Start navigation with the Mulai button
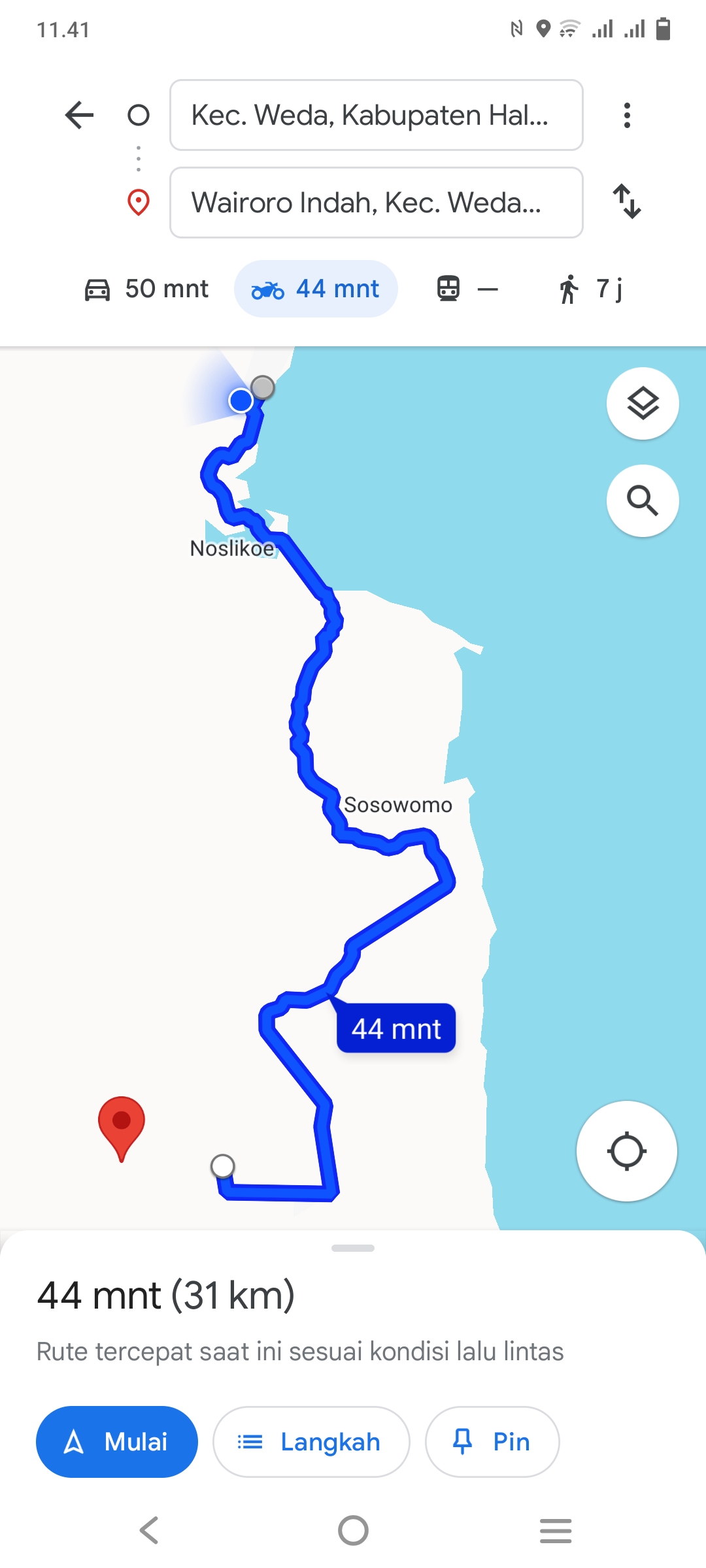Screen dimensions: 706x1568 pos(117,1441)
